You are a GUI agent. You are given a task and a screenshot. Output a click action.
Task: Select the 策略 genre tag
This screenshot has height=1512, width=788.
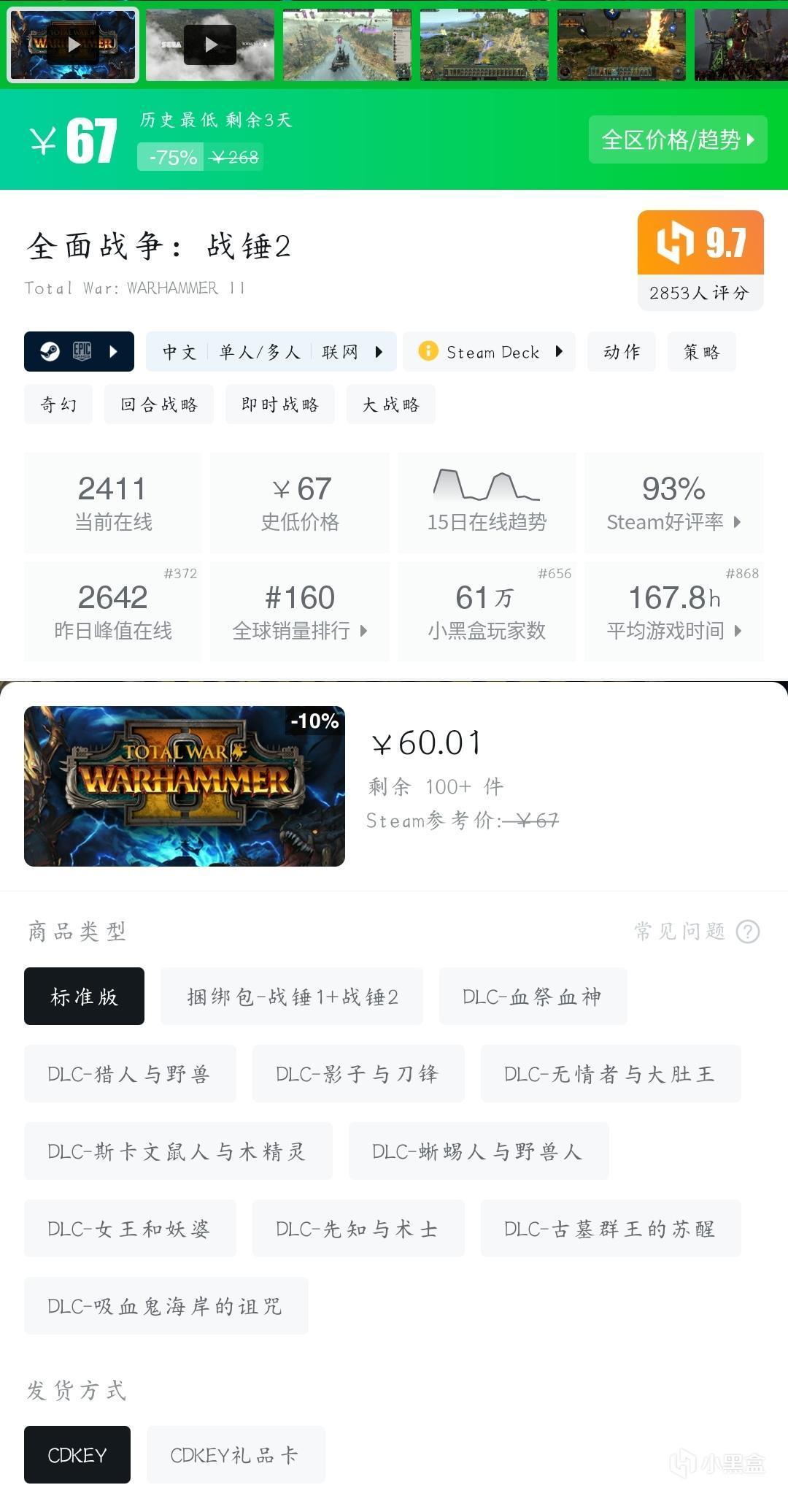[x=701, y=352]
